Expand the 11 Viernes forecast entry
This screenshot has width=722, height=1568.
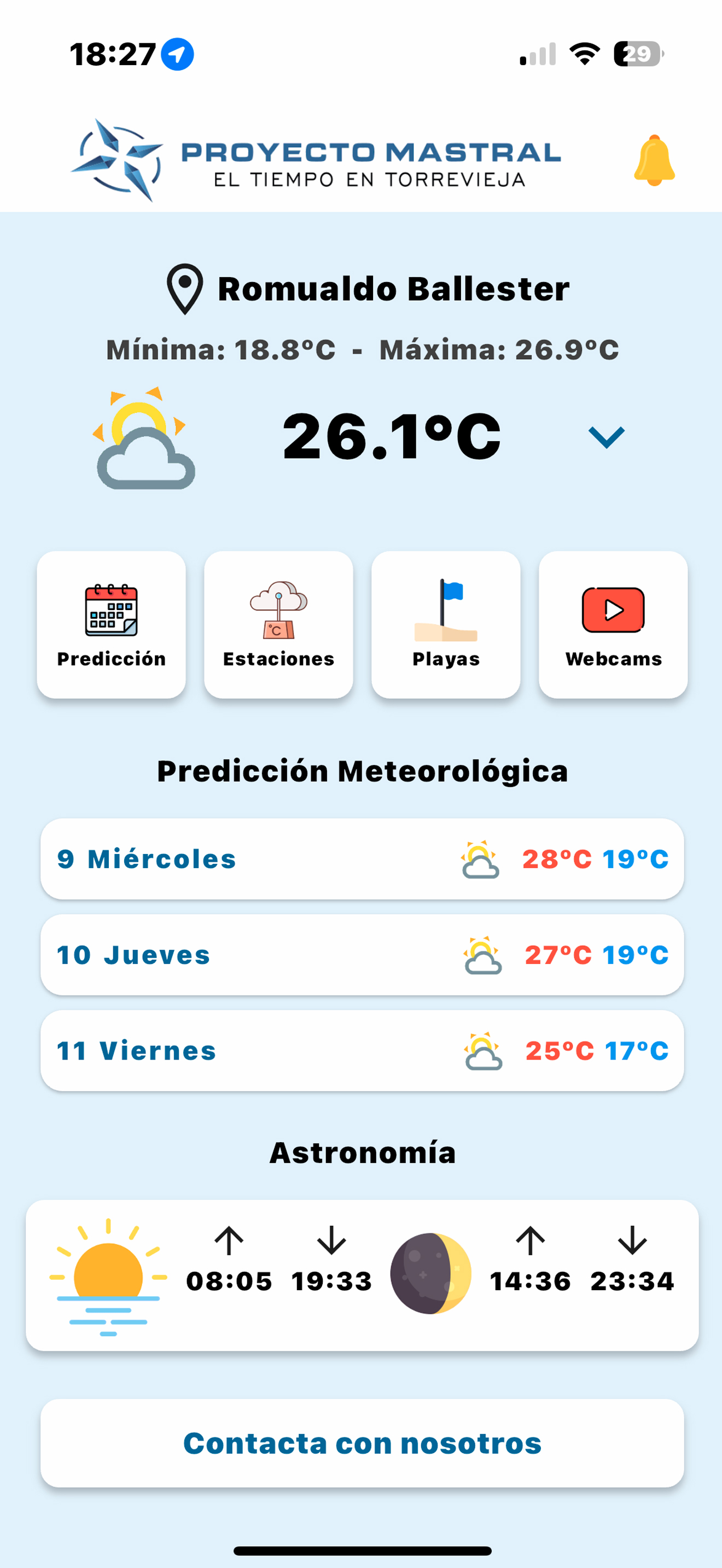361,1051
